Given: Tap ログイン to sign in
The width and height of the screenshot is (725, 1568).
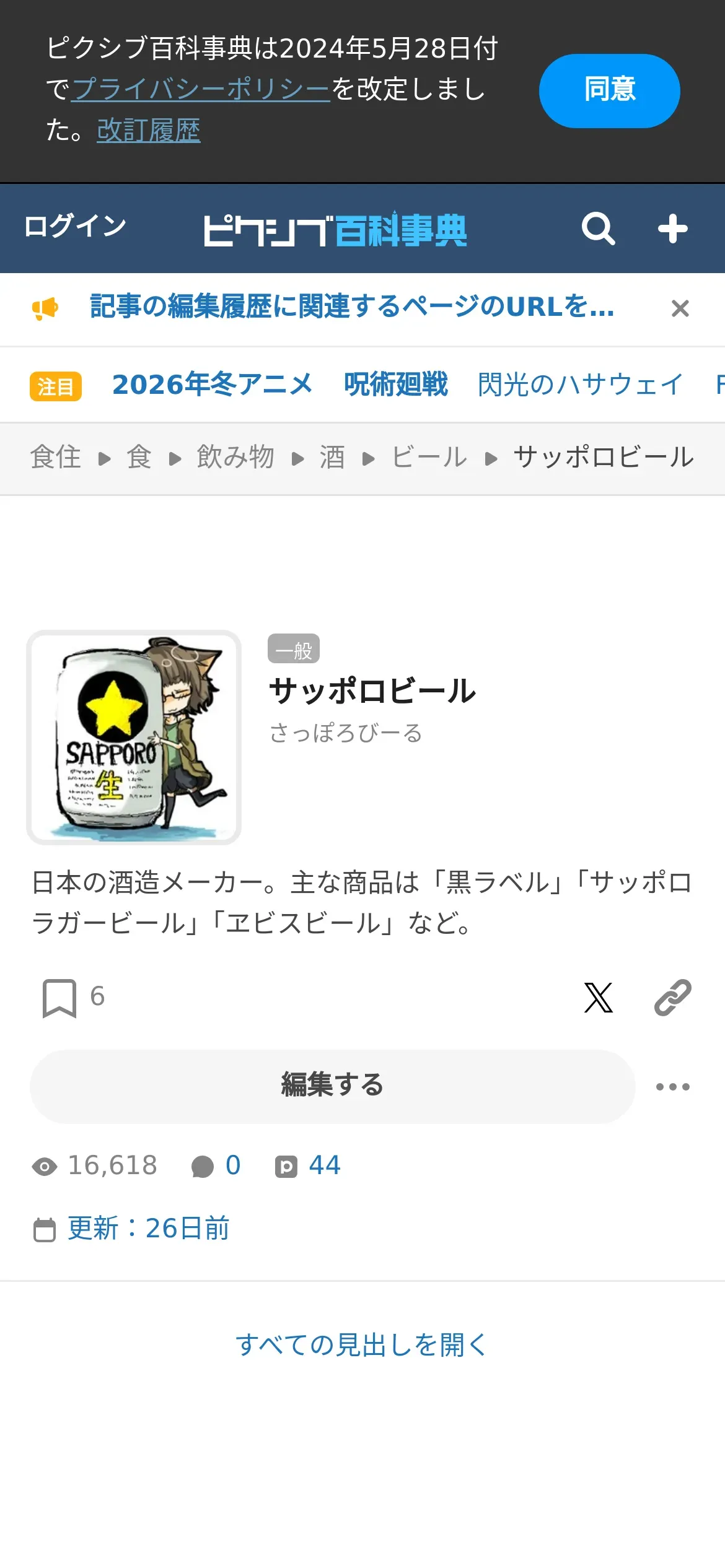Looking at the screenshot, I should pos(75,226).
